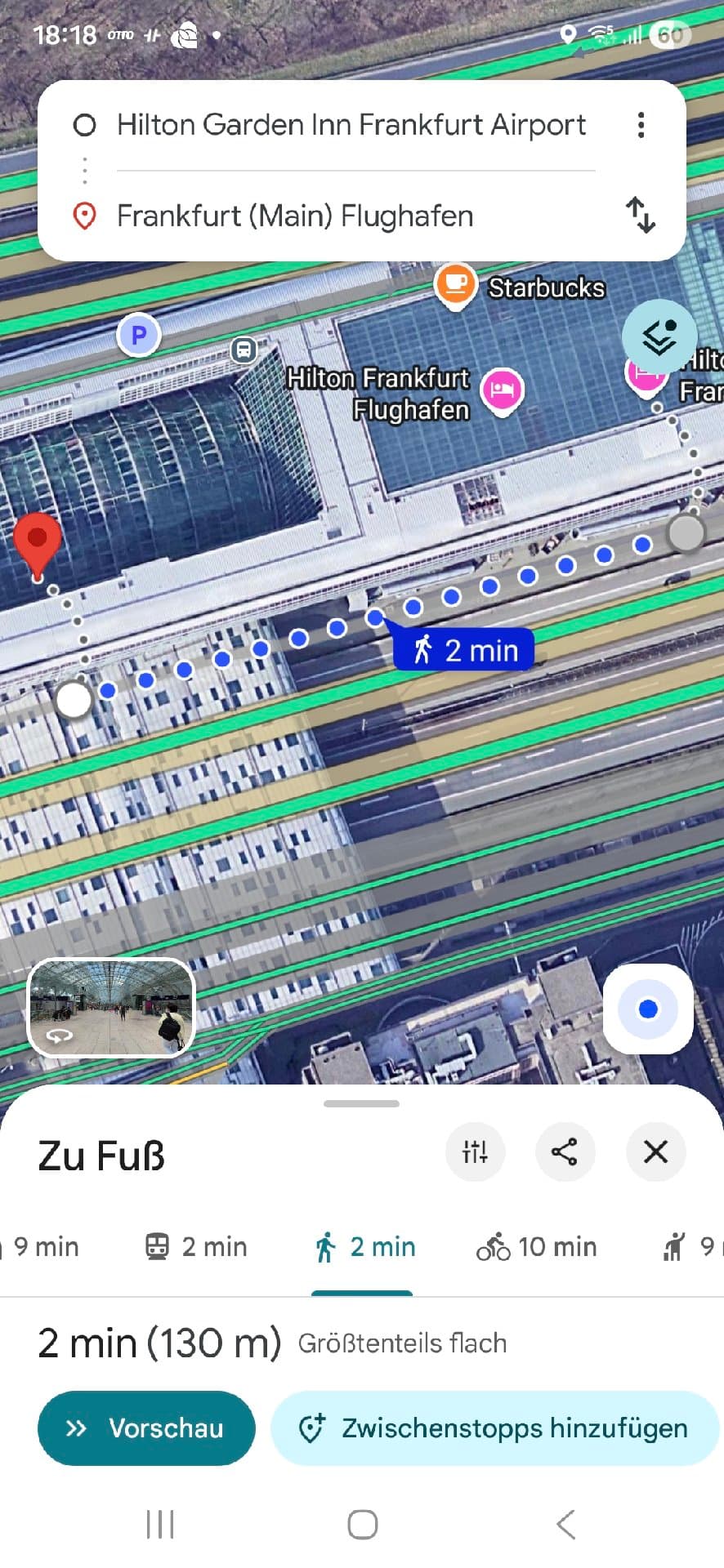Go back with the system back button

click(565, 1524)
